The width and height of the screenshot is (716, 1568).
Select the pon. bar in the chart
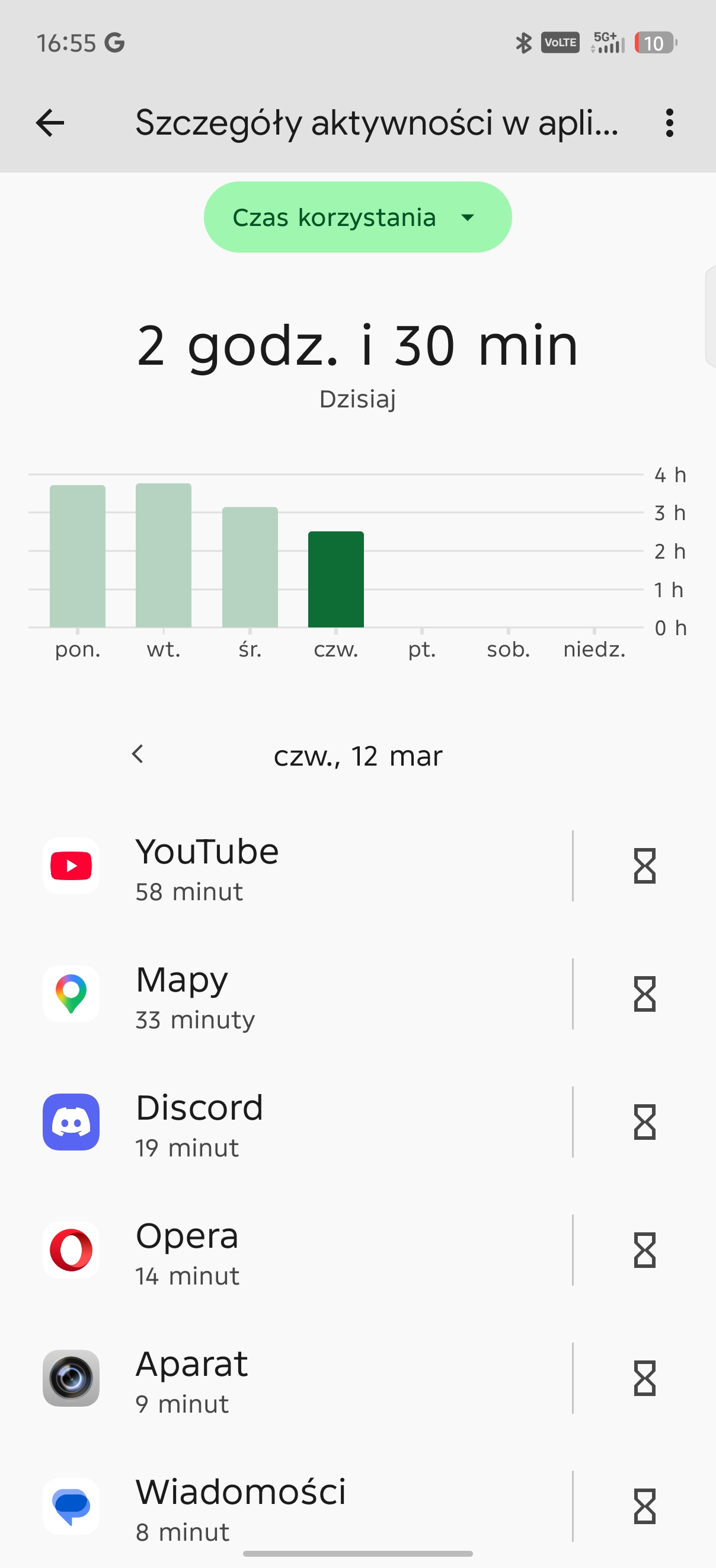tap(77, 556)
